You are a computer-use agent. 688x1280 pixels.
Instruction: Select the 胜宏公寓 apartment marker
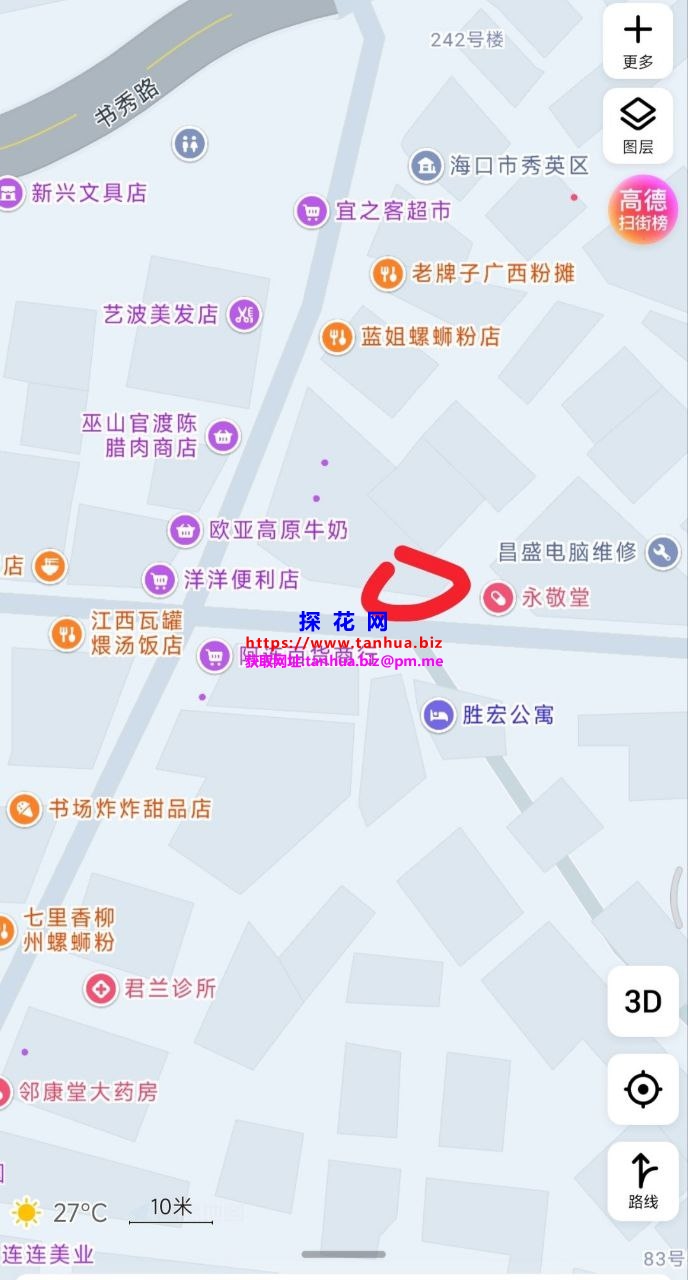[x=437, y=715]
